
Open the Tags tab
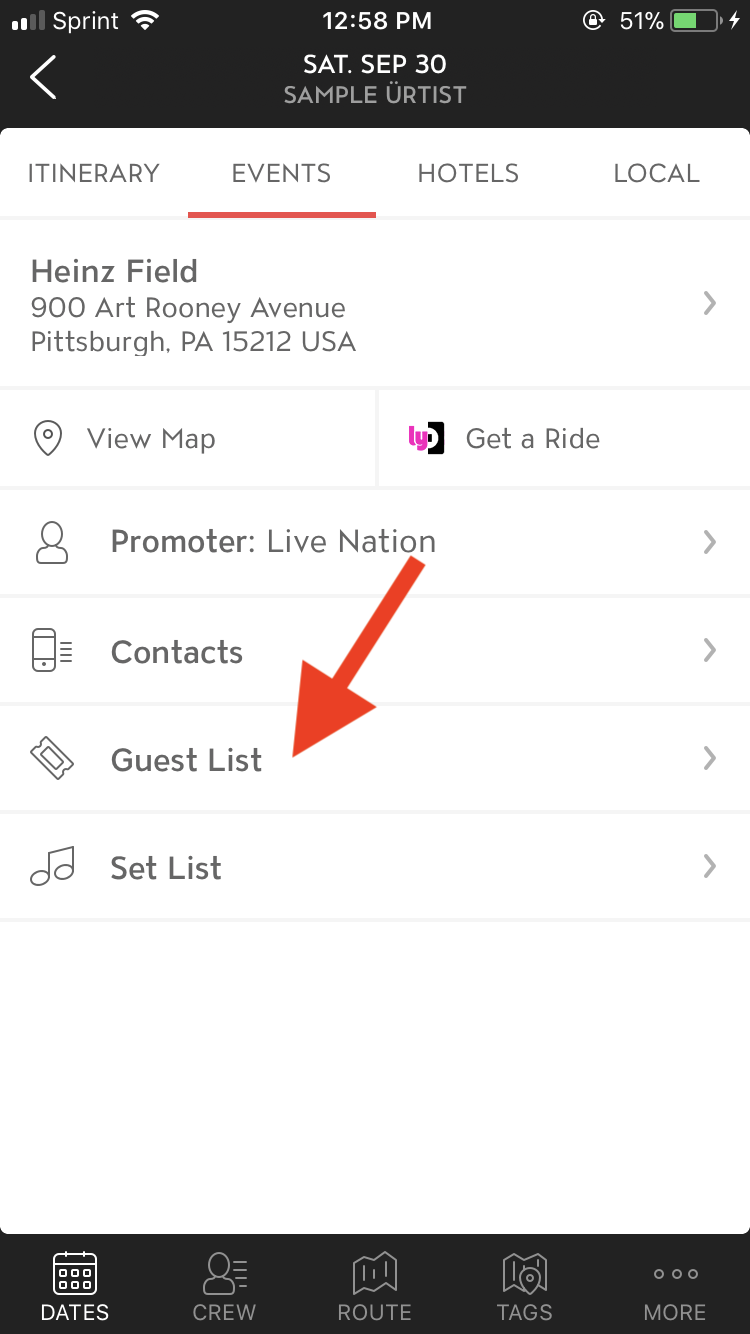click(525, 1286)
